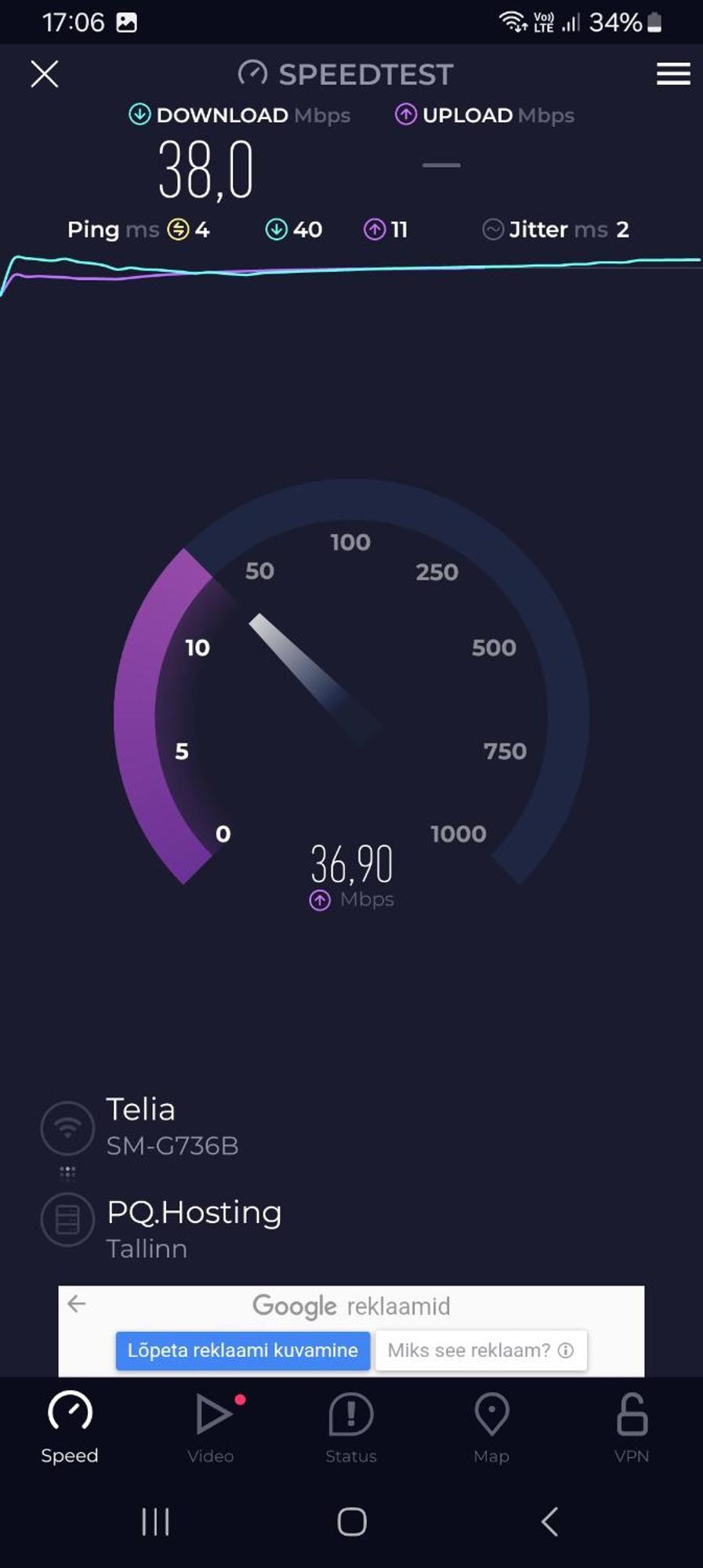Go back with the system back button
703x1568 pixels.
(550, 1522)
